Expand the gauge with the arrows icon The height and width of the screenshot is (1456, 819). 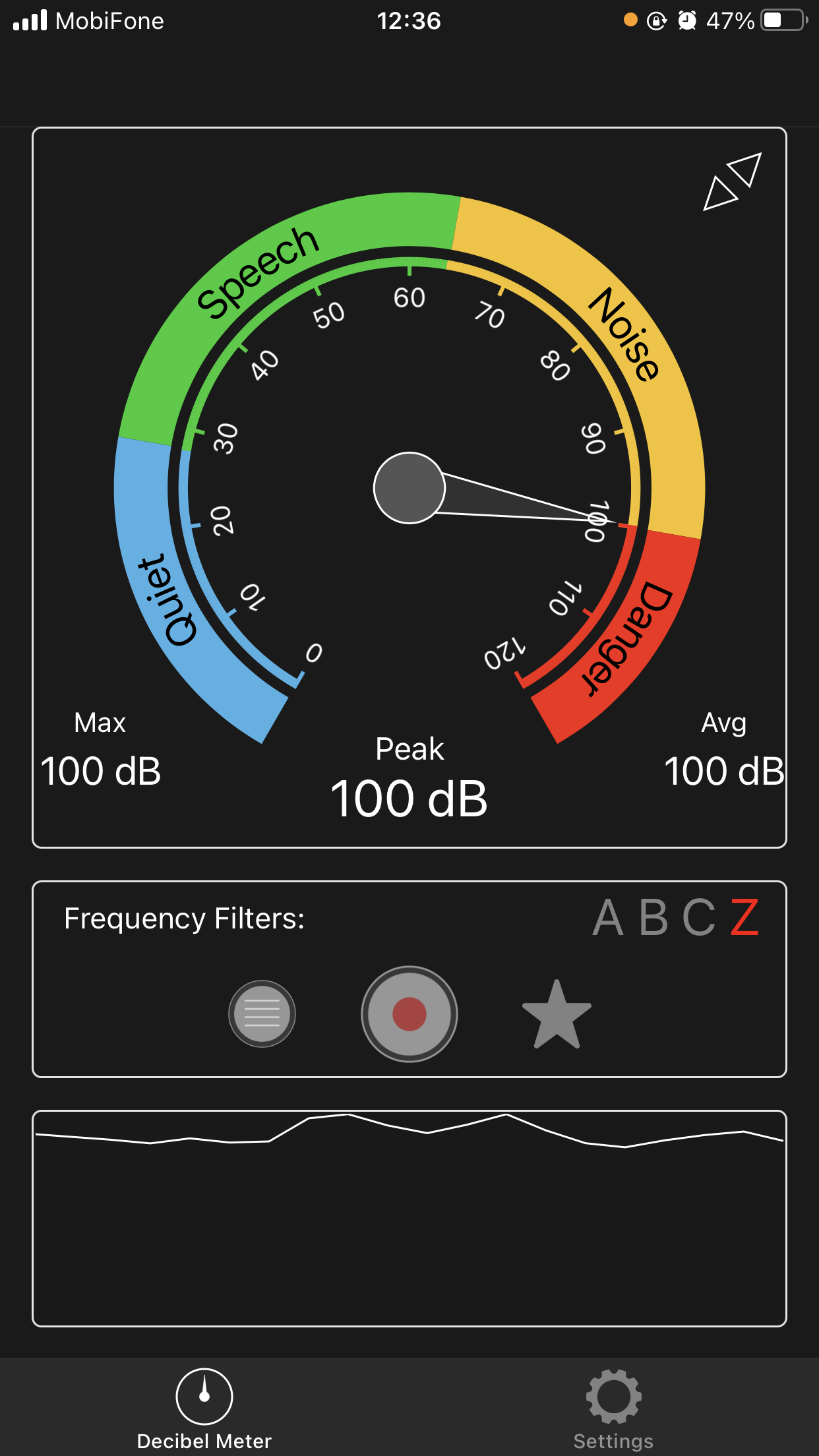point(733,181)
